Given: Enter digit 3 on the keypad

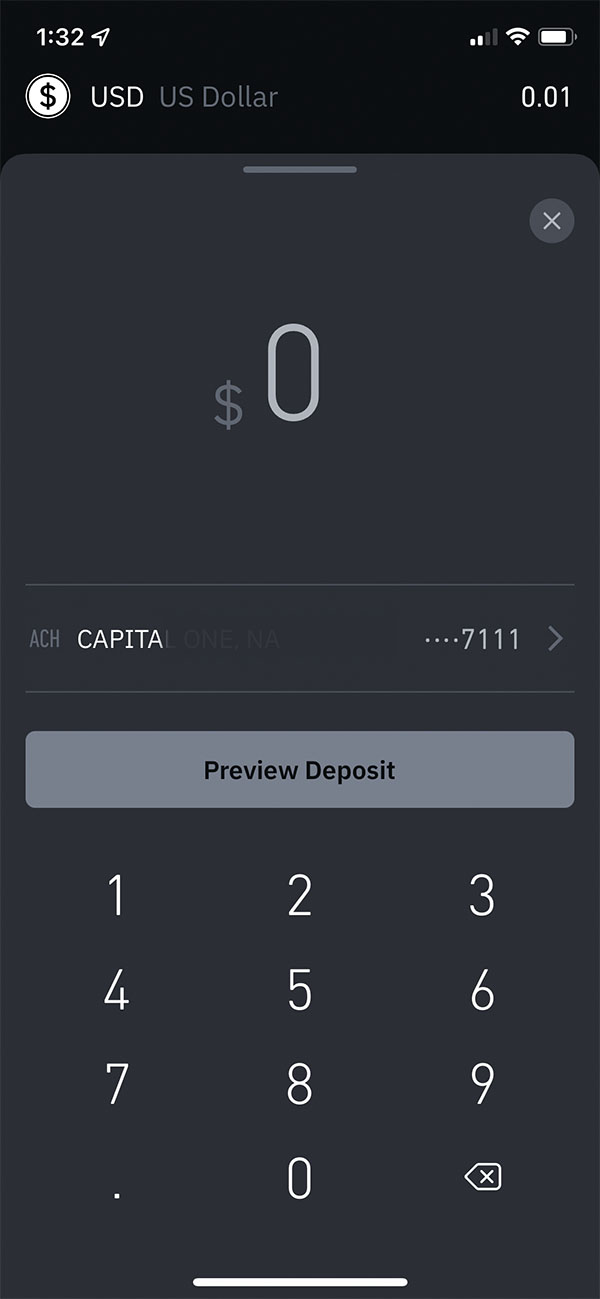Looking at the screenshot, I should tap(482, 896).
